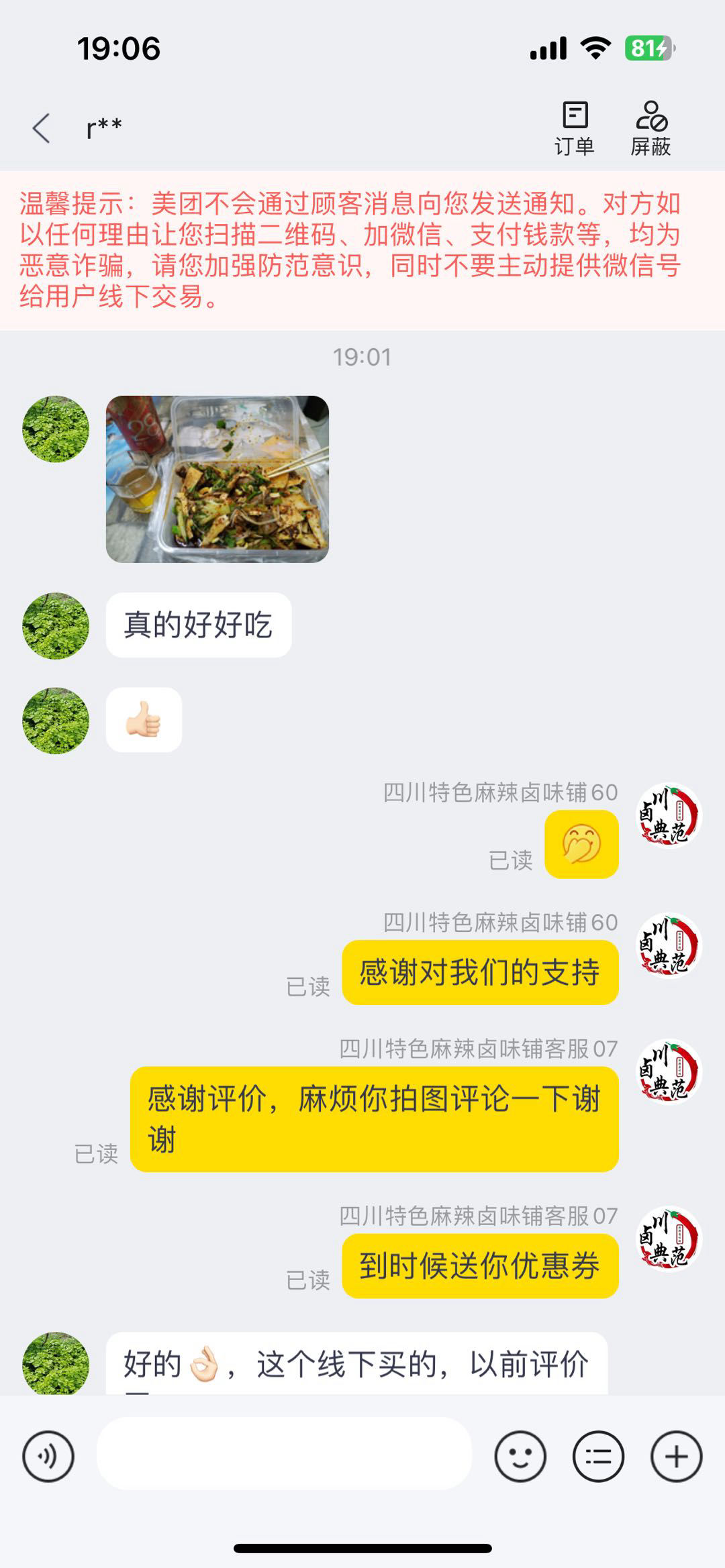This screenshot has width=725, height=1568.
Task: Open the plus attachment menu
Action: tap(676, 1457)
